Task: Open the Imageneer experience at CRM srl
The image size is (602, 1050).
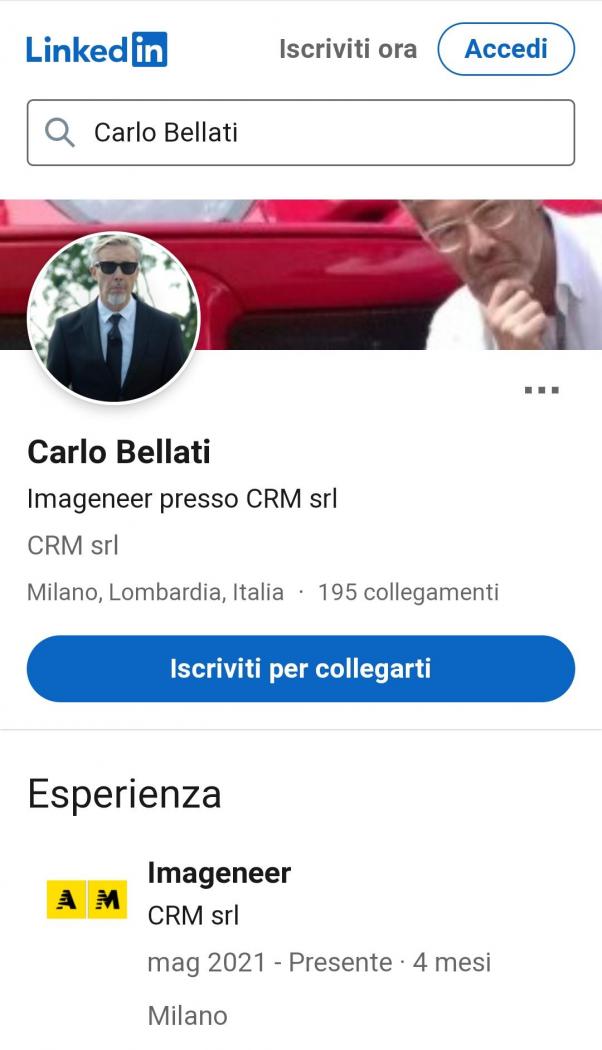Action: 219,873
